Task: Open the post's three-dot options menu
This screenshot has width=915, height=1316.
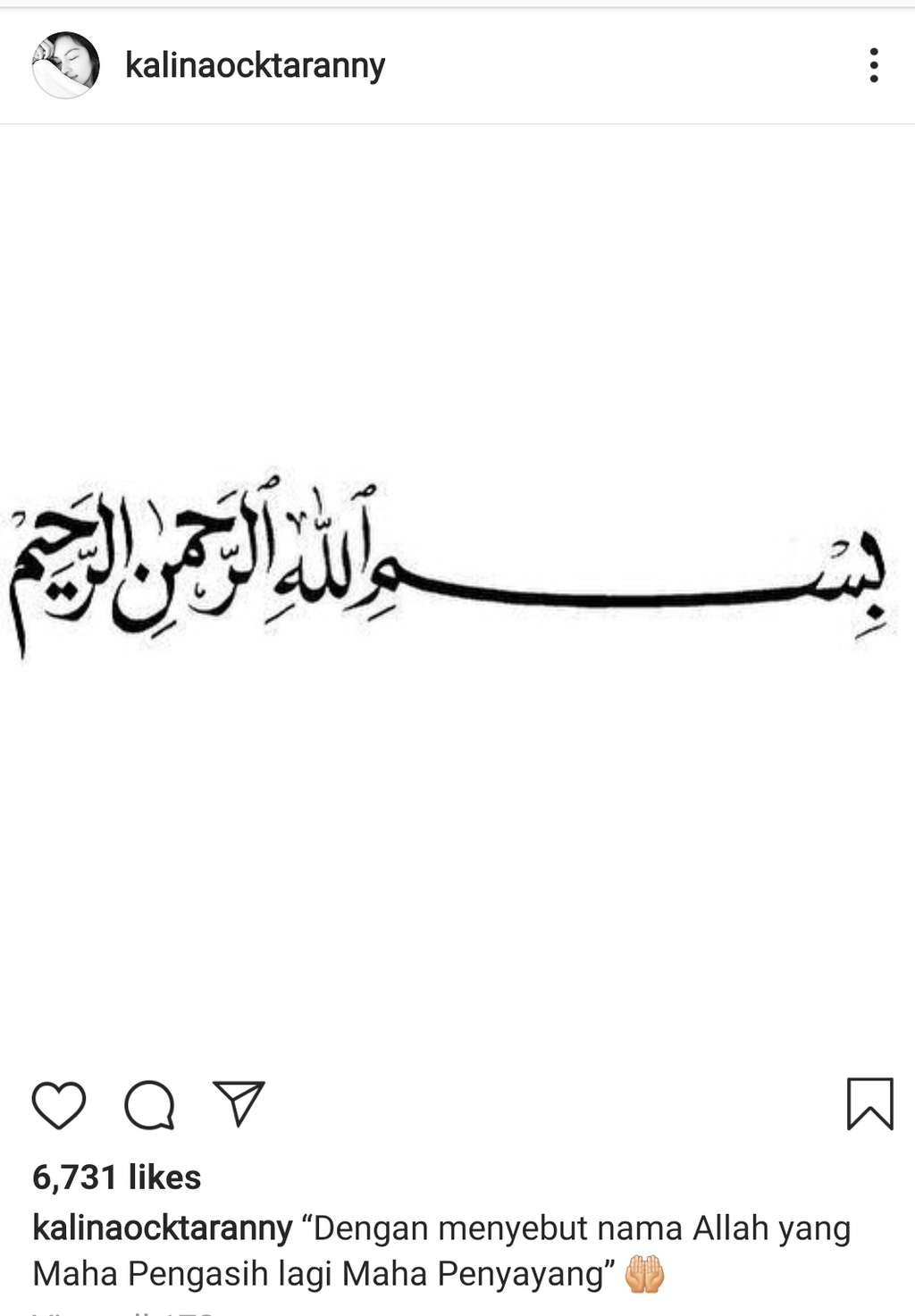Action: (873, 65)
